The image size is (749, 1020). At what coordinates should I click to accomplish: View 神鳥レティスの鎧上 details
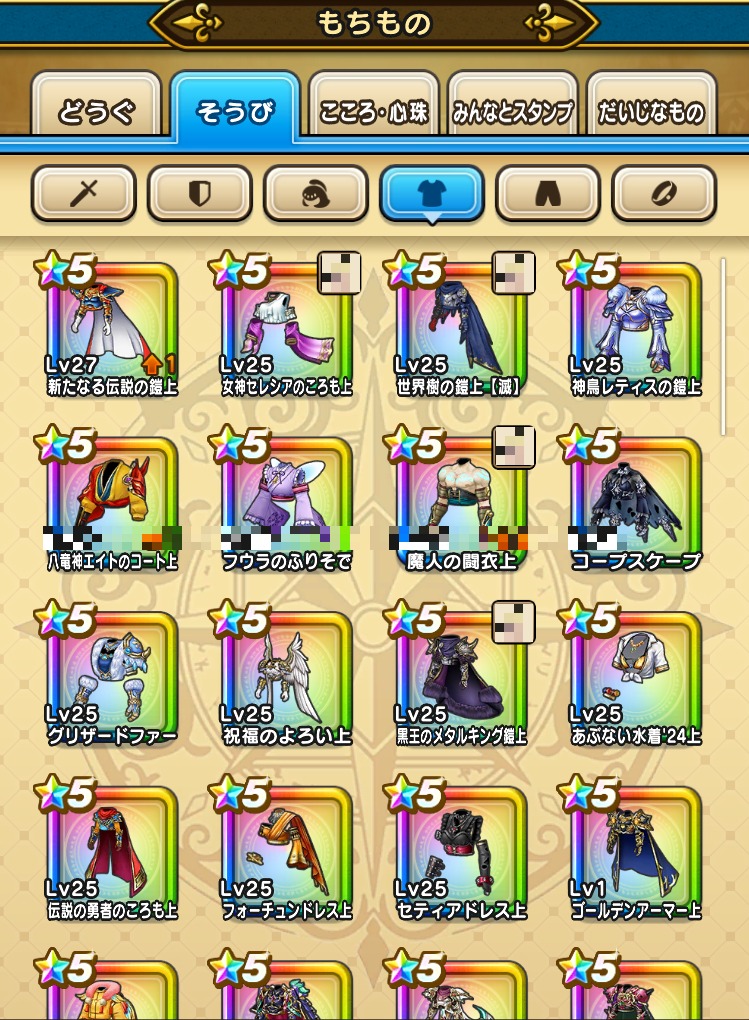(635, 330)
